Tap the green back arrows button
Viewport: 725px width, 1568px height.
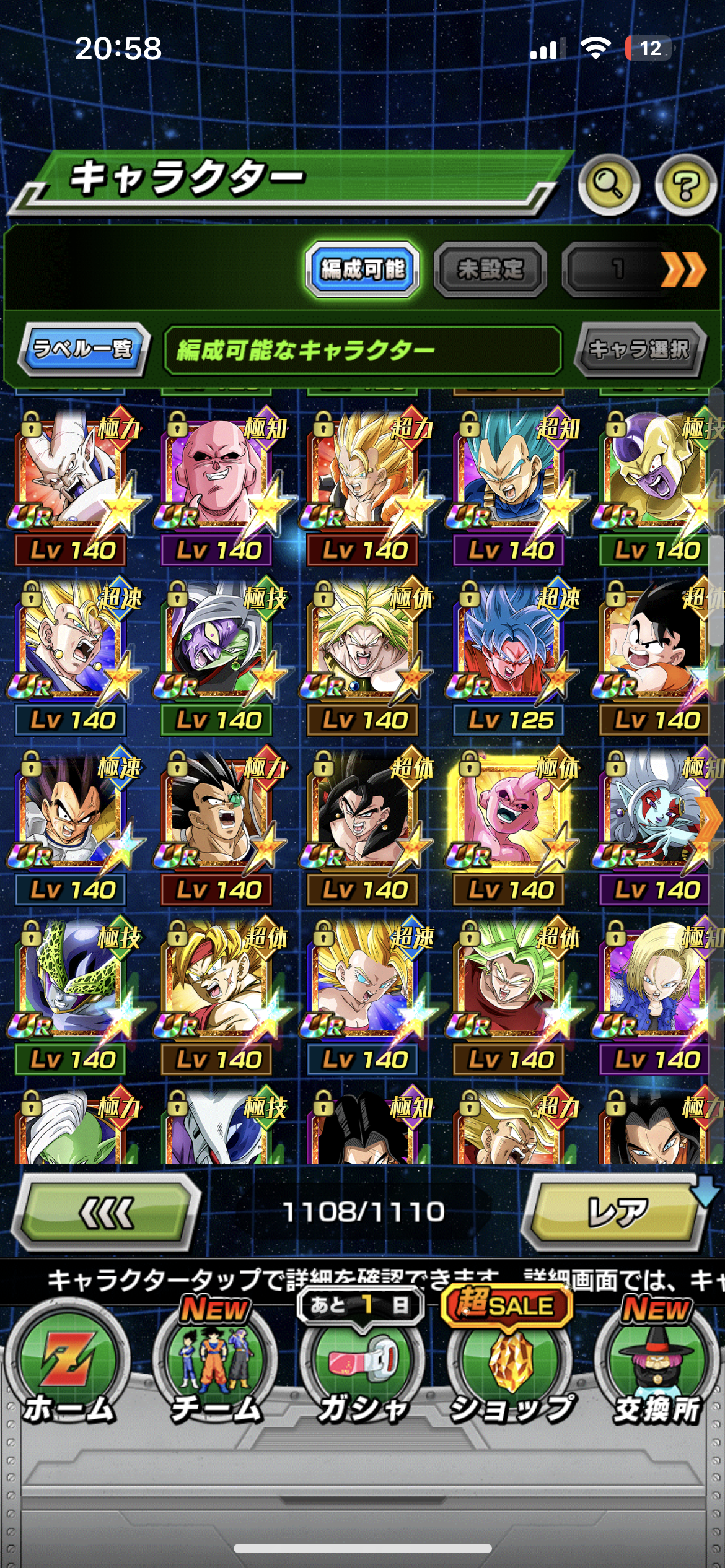point(107,1212)
